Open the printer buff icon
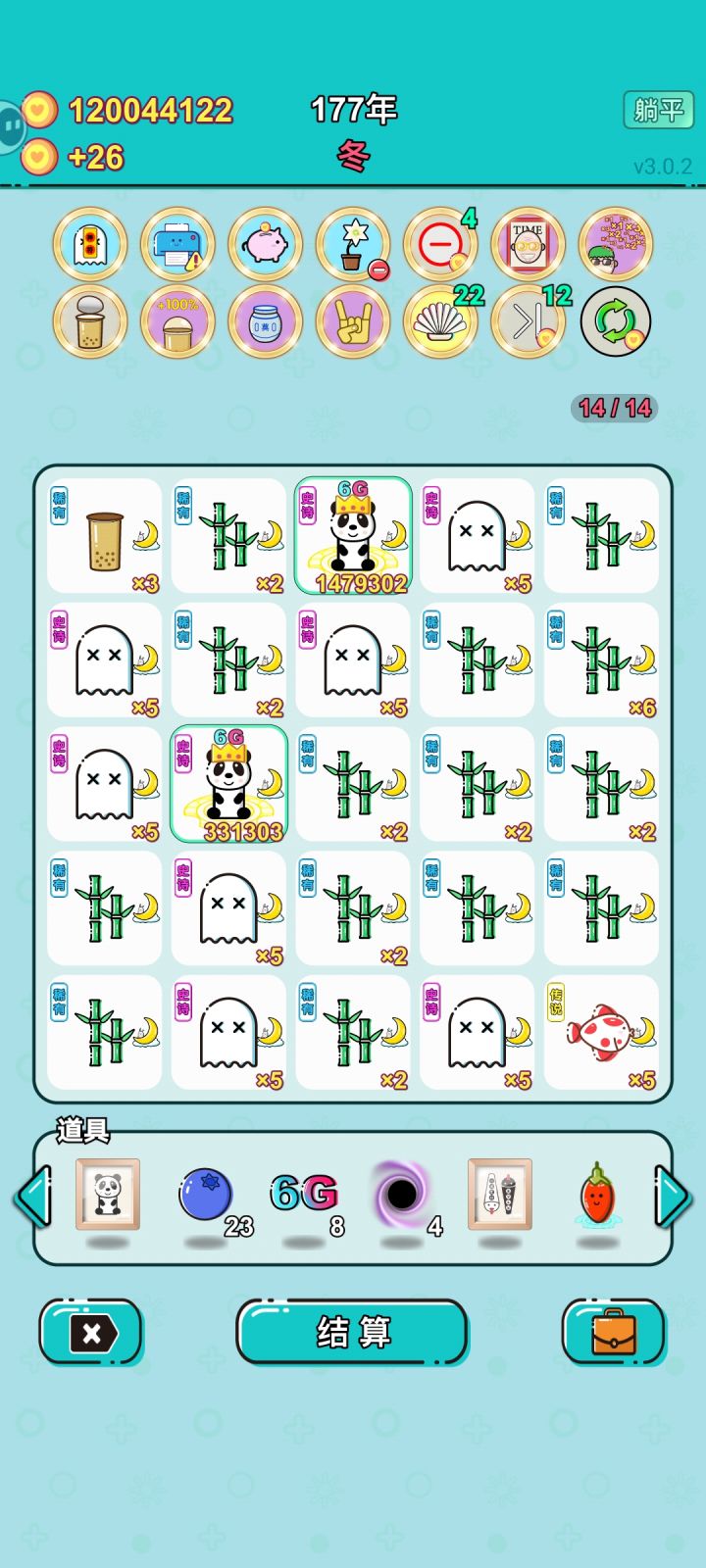Image resolution: width=706 pixels, height=1568 pixels. pyautogui.click(x=176, y=244)
